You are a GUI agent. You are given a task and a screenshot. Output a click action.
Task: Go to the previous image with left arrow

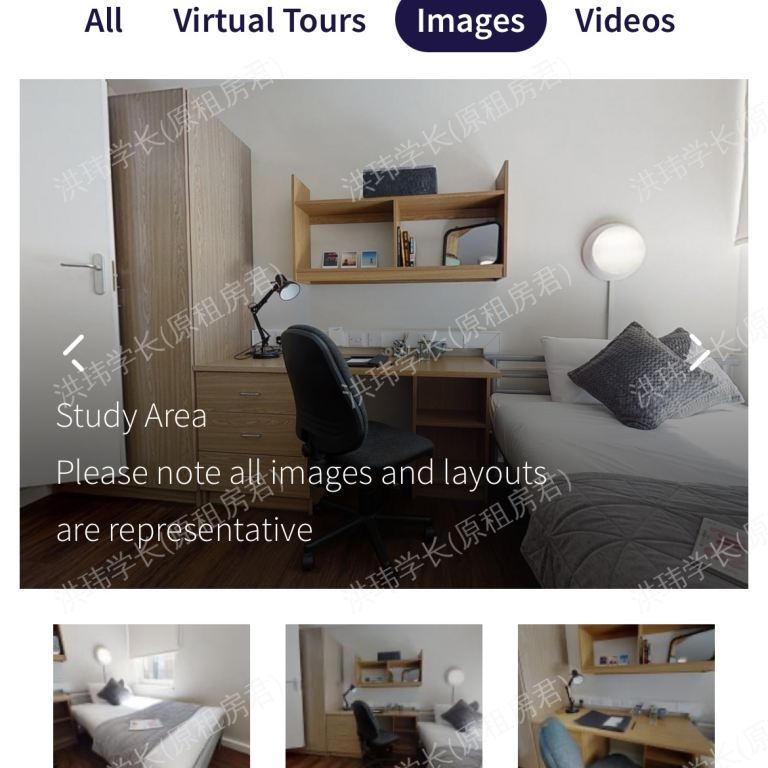[74, 352]
